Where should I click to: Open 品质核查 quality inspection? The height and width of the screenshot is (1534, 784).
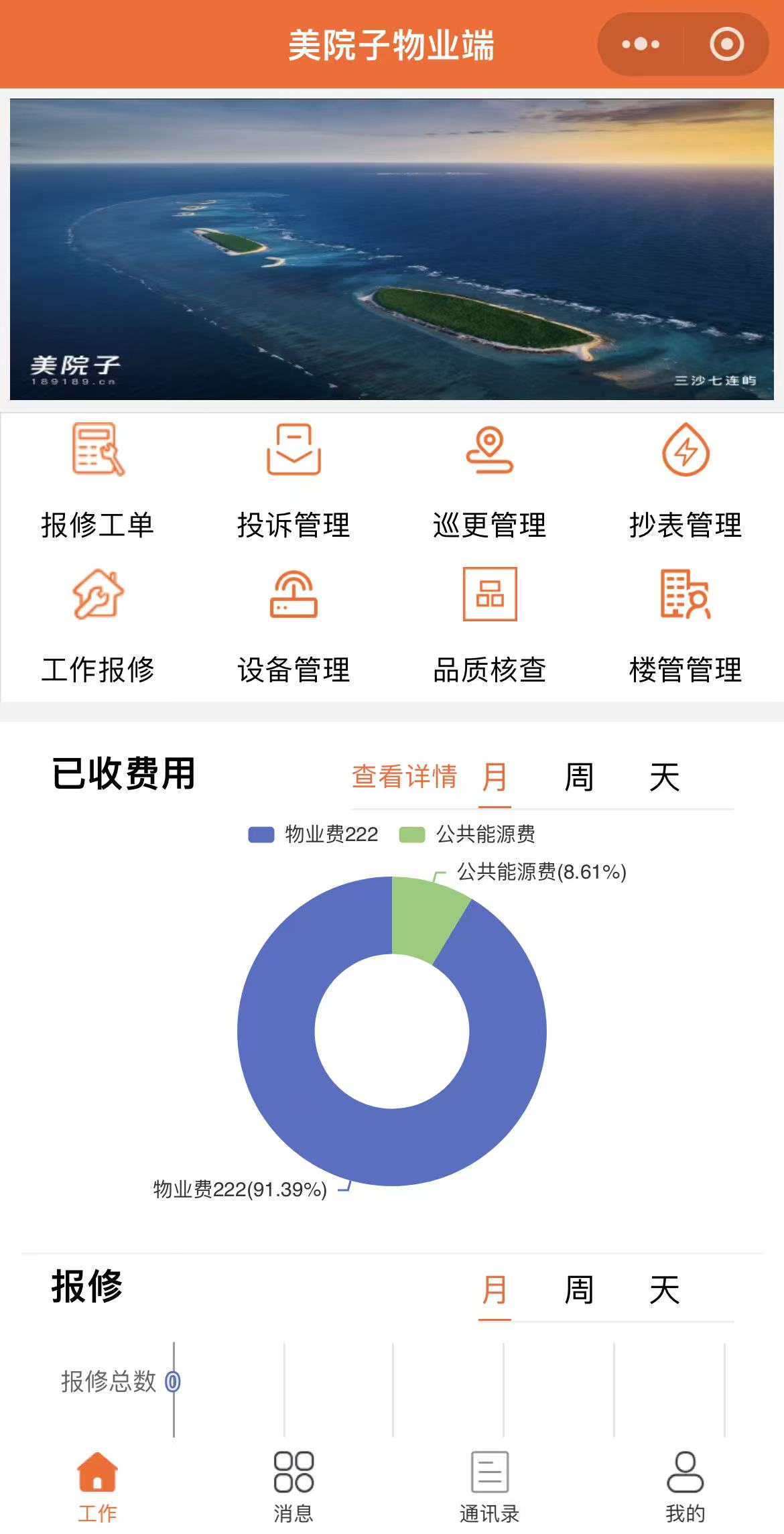[489, 626]
